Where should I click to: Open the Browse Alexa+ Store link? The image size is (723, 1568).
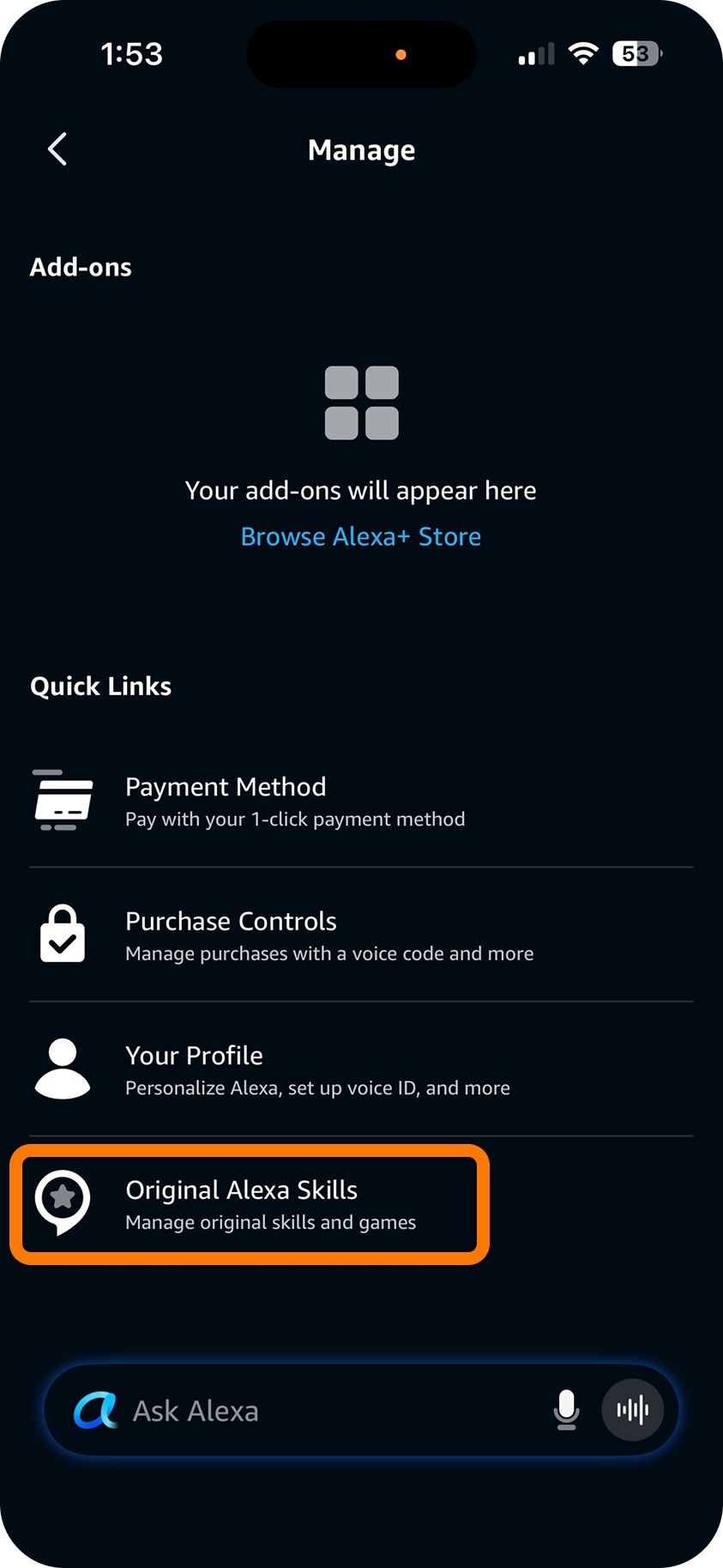361,536
